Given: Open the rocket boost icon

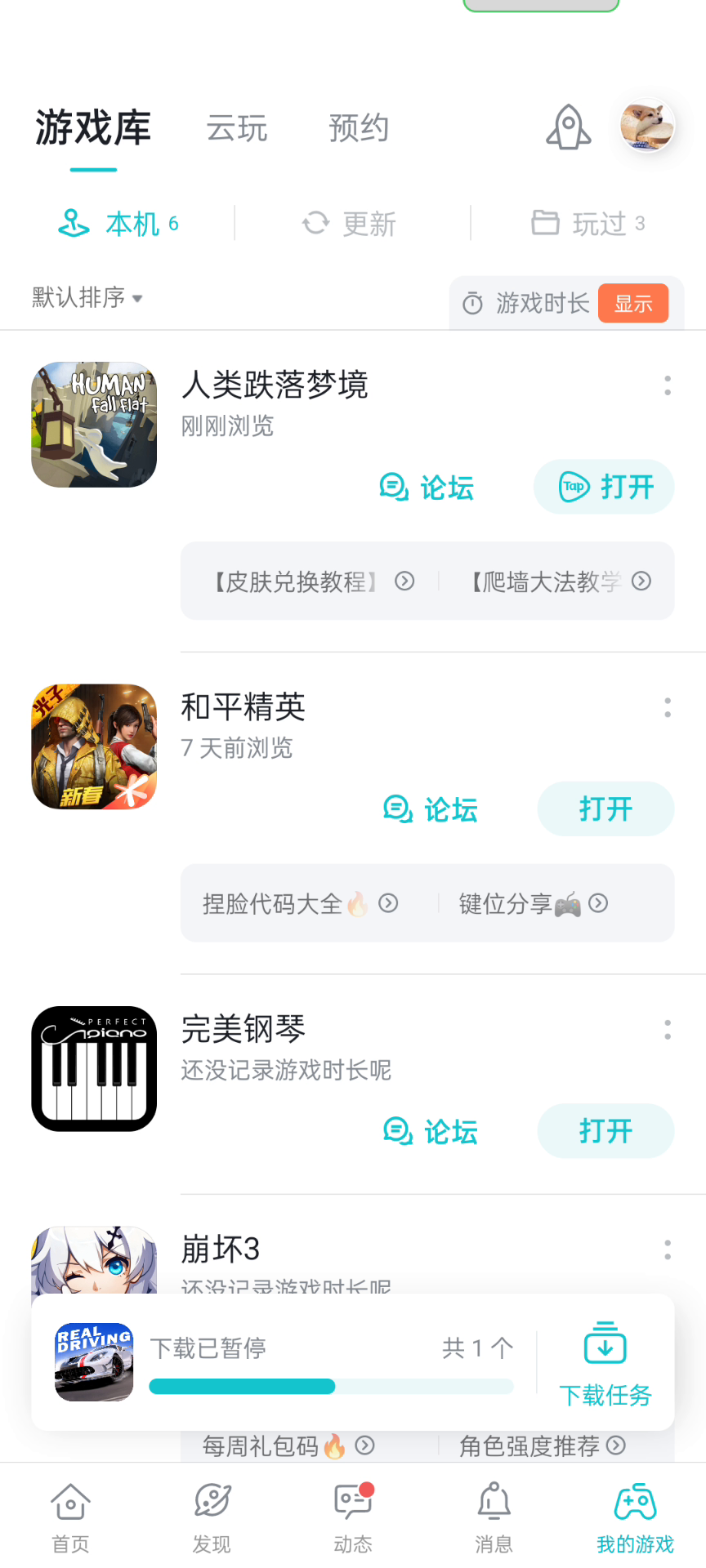Looking at the screenshot, I should pos(568,128).
